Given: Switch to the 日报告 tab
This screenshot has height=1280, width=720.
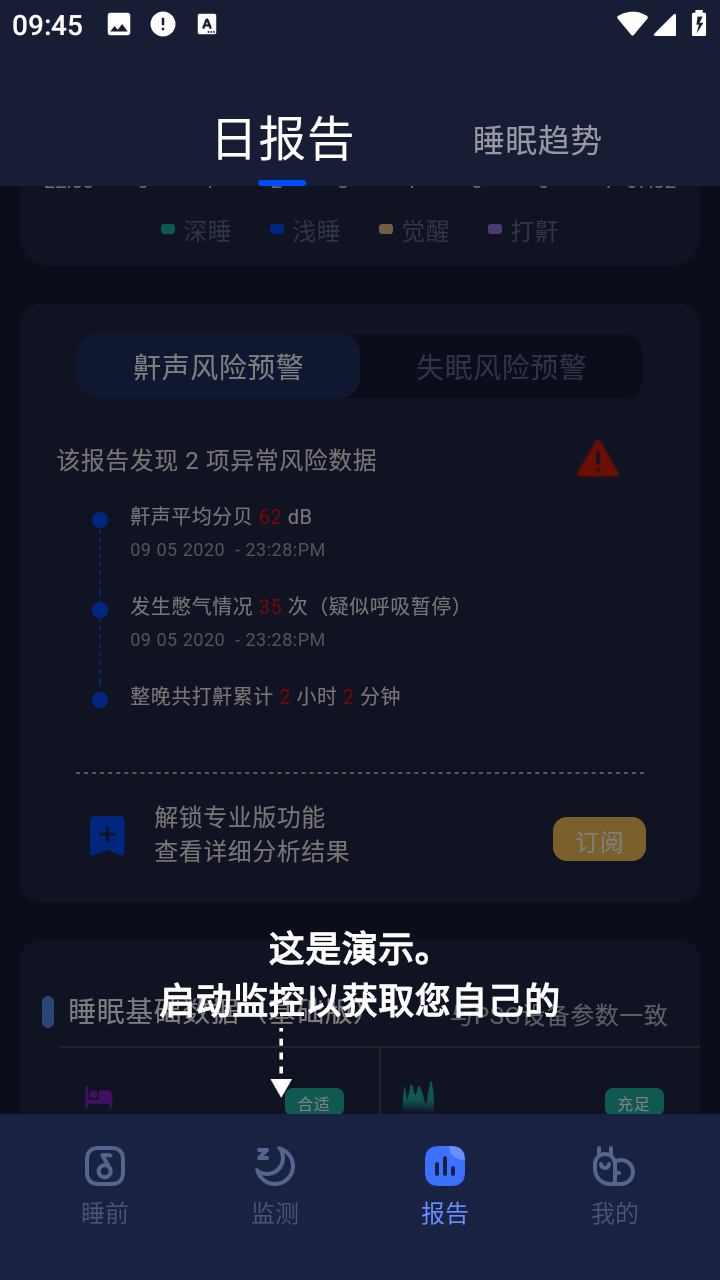Looking at the screenshot, I should (283, 139).
